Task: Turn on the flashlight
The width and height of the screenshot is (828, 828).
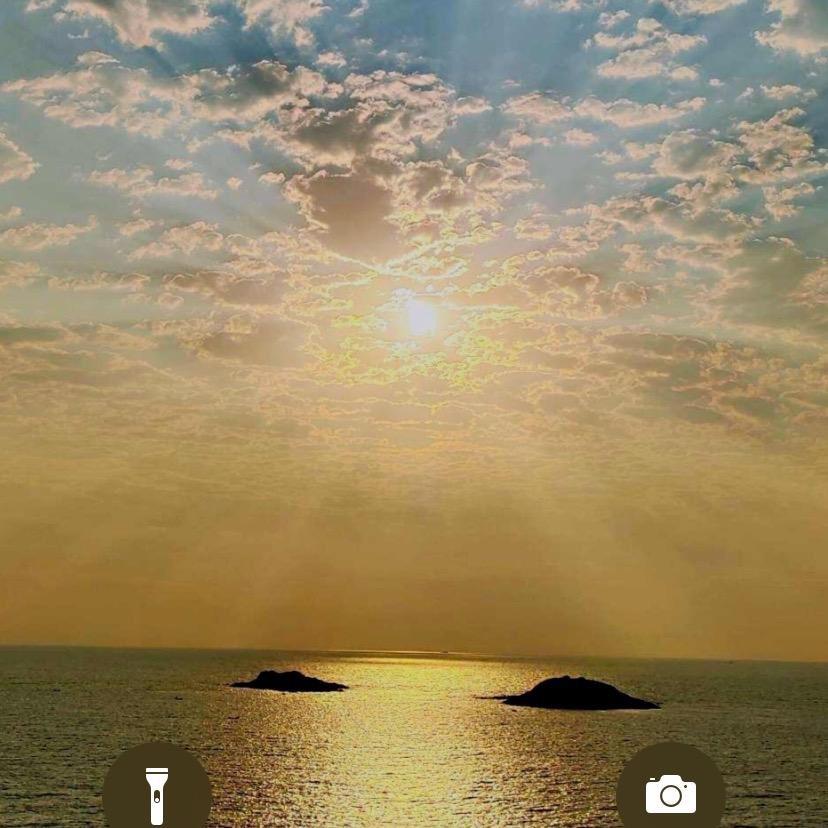Action: point(157,793)
